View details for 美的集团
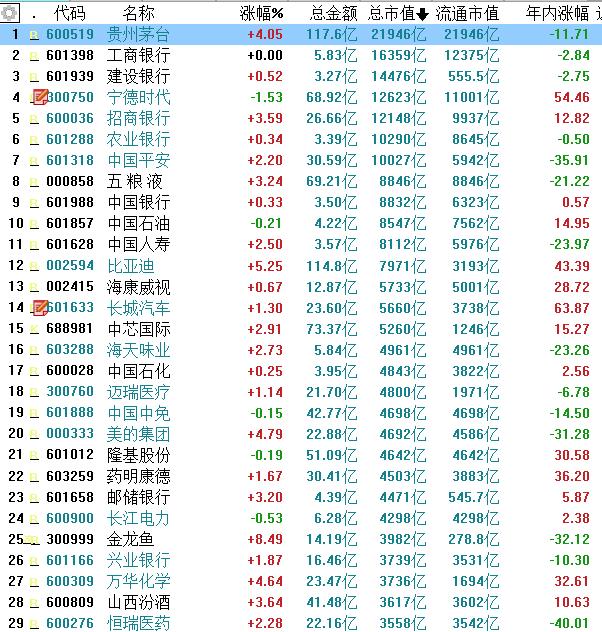This screenshot has height=632, width=602. click(x=138, y=434)
